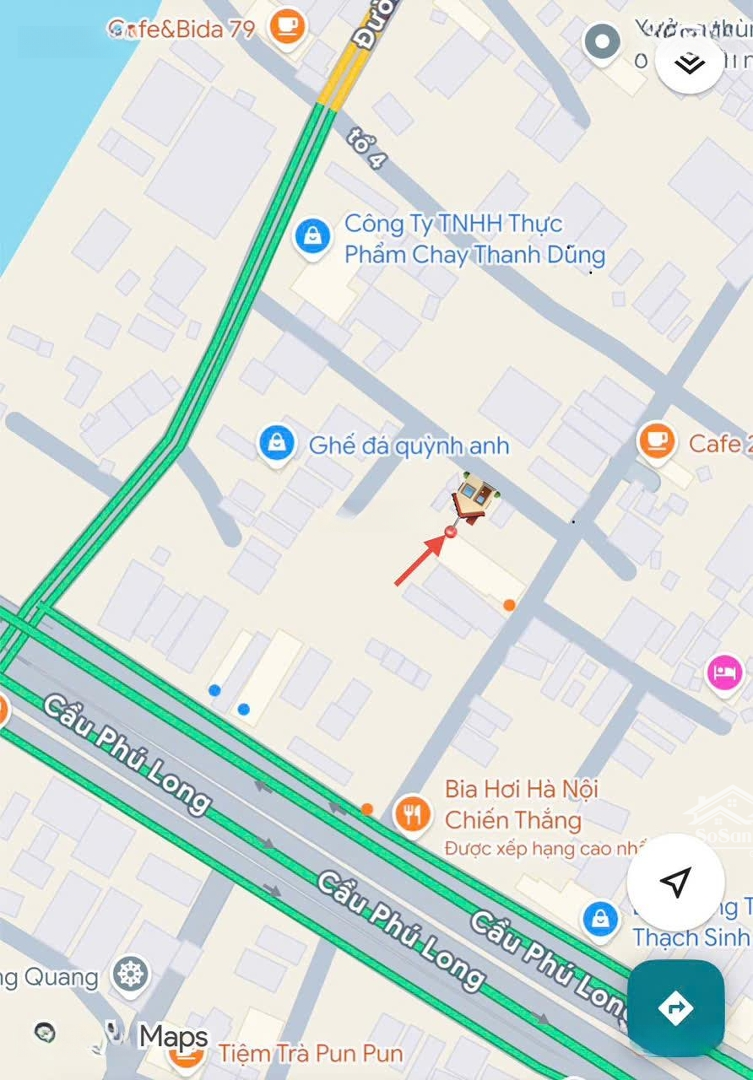Select the Tiệm Trà Pun Pun marker

186,1053
